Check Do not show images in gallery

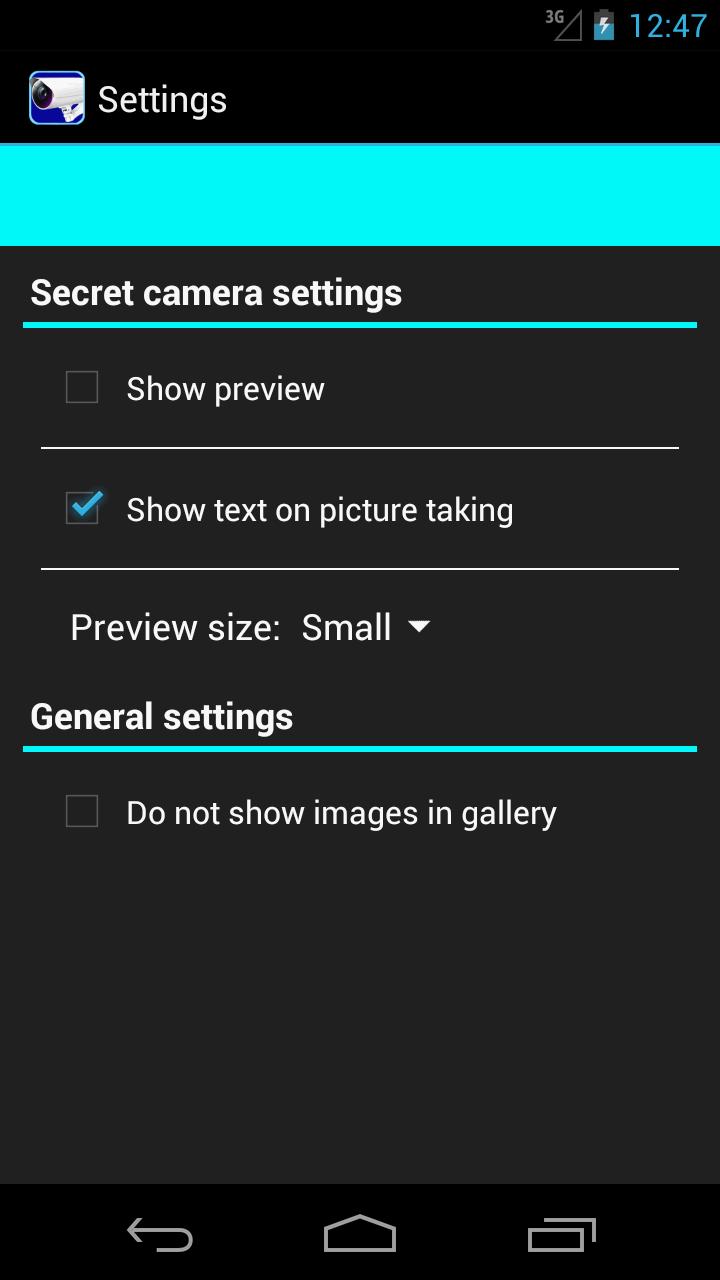click(x=82, y=812)
